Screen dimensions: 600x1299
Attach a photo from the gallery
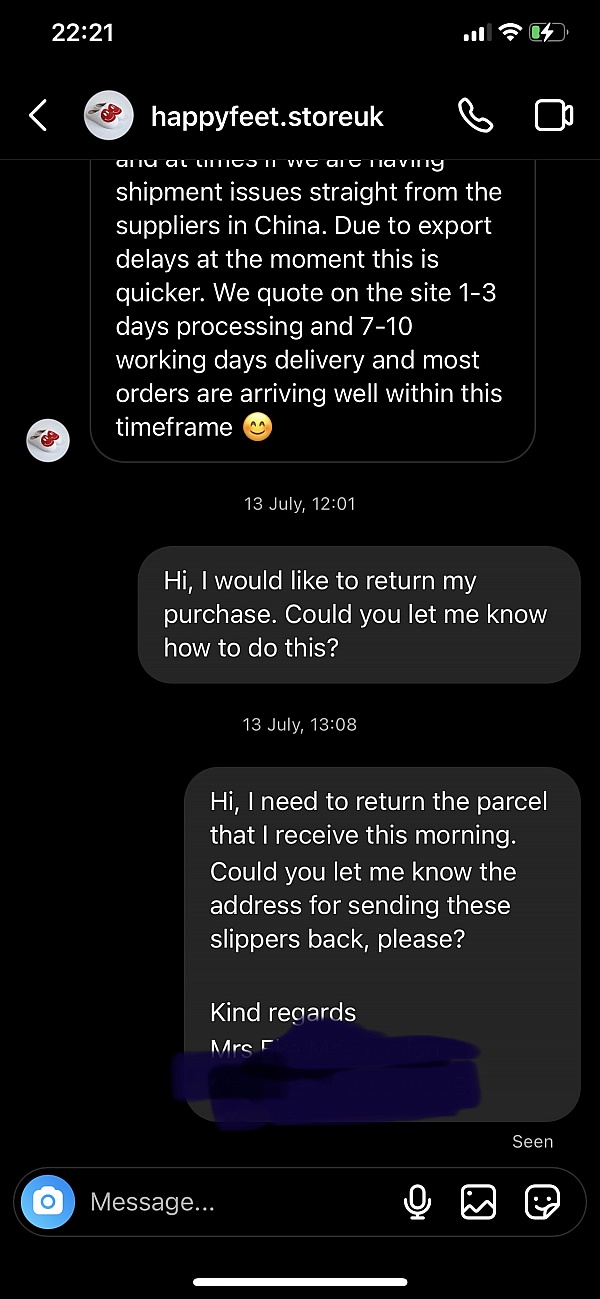(x=479, y=1201)
